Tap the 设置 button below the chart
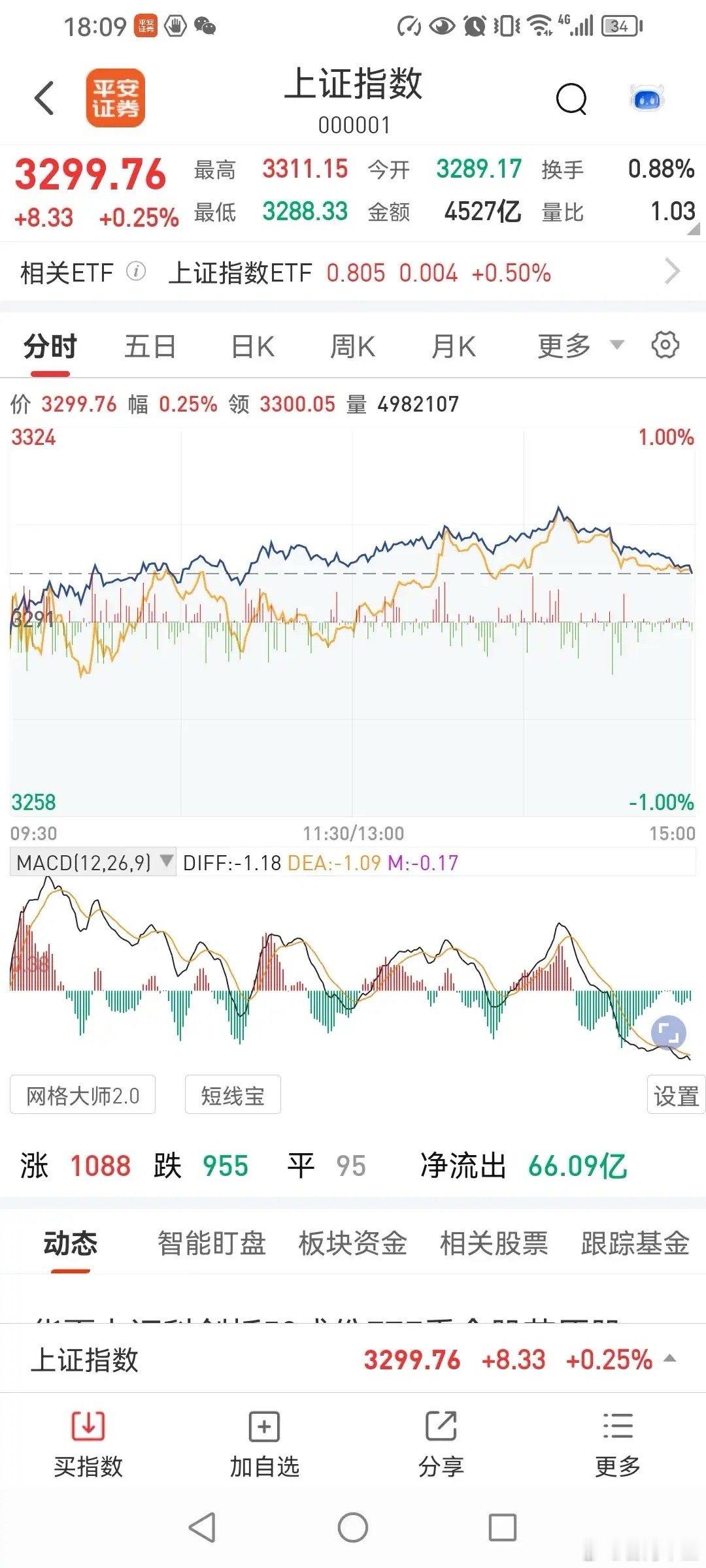Viewport: 706px width, 1568px height. point(676,1095)
